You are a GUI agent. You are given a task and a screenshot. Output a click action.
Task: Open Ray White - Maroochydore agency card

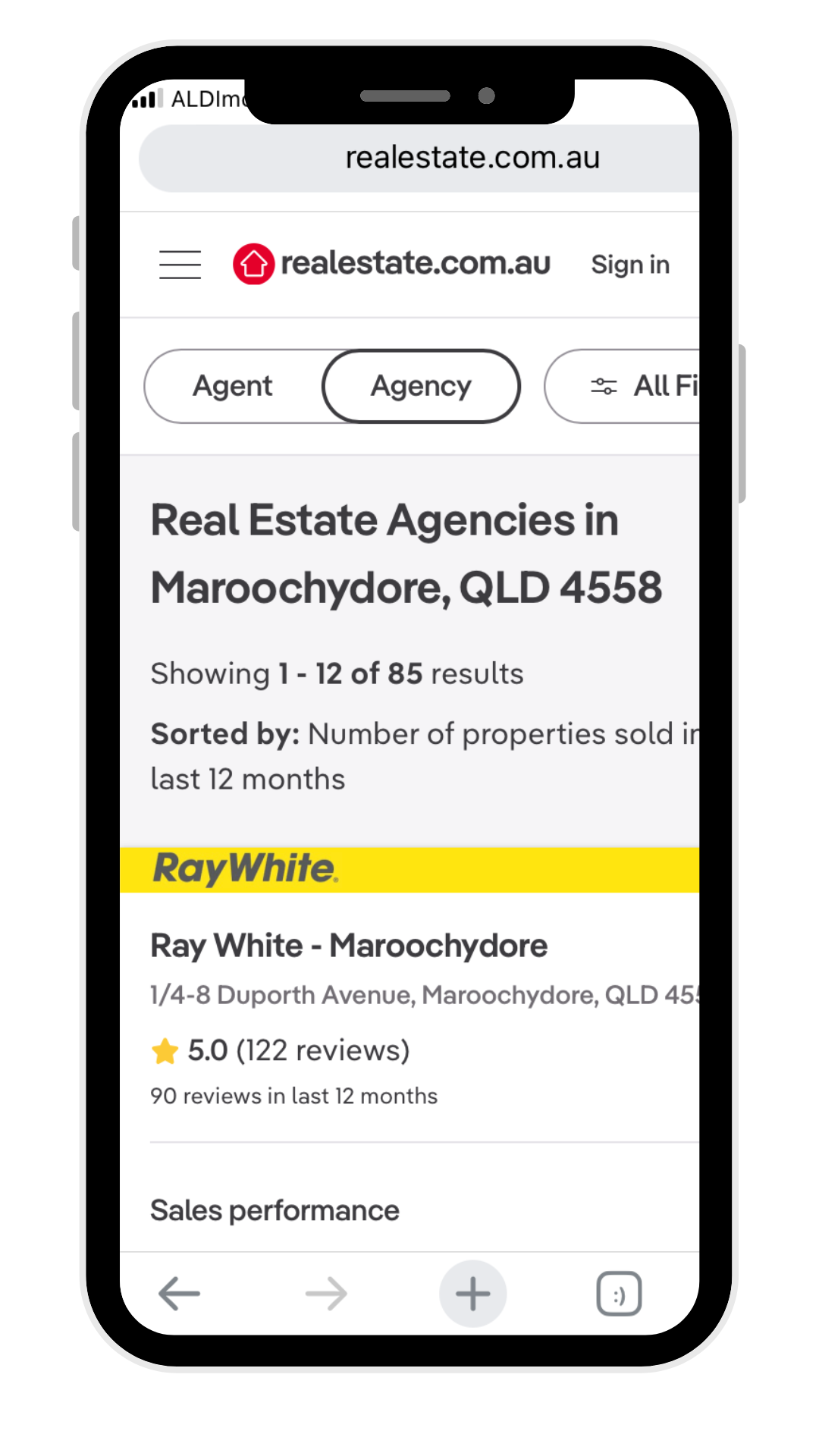click(349, 946)
